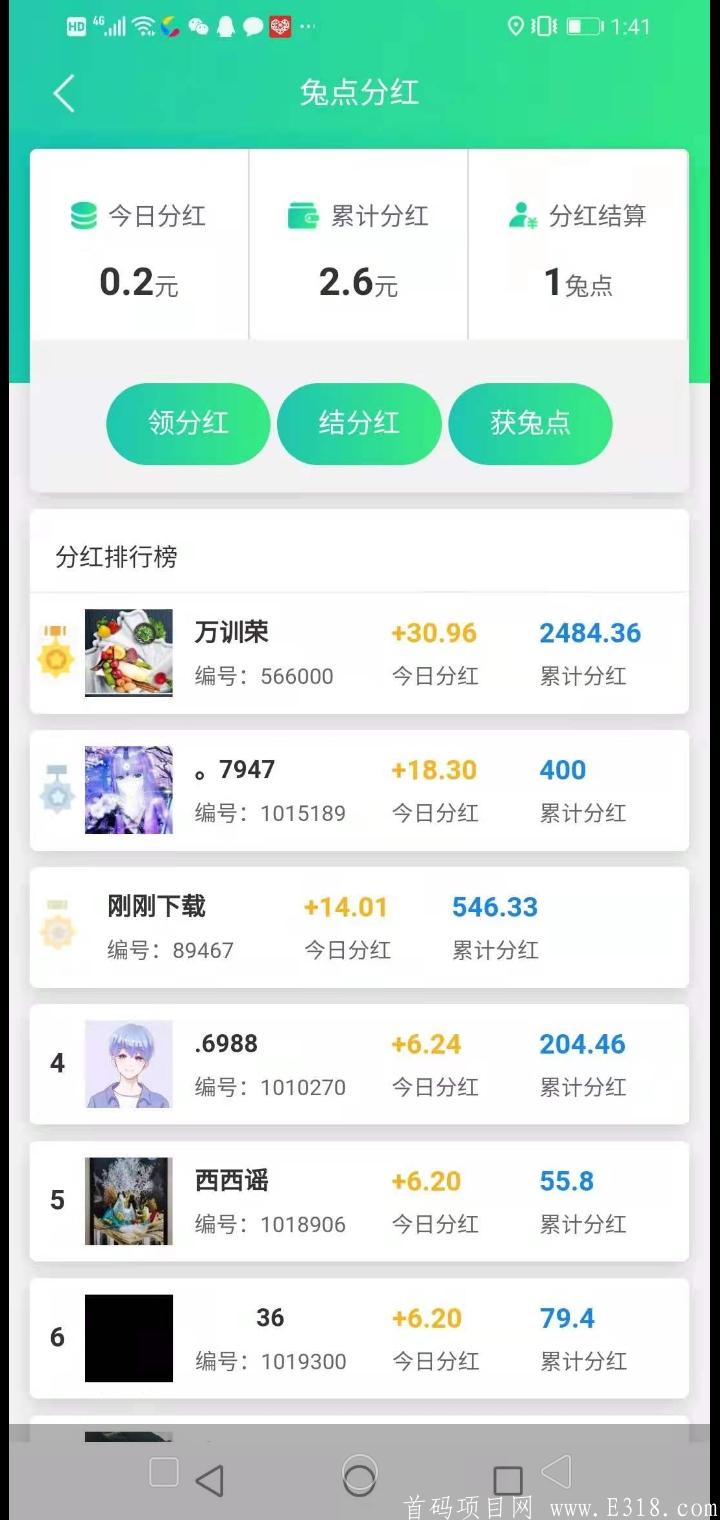Select the .6988 ranking entry

click(359, 1064)
